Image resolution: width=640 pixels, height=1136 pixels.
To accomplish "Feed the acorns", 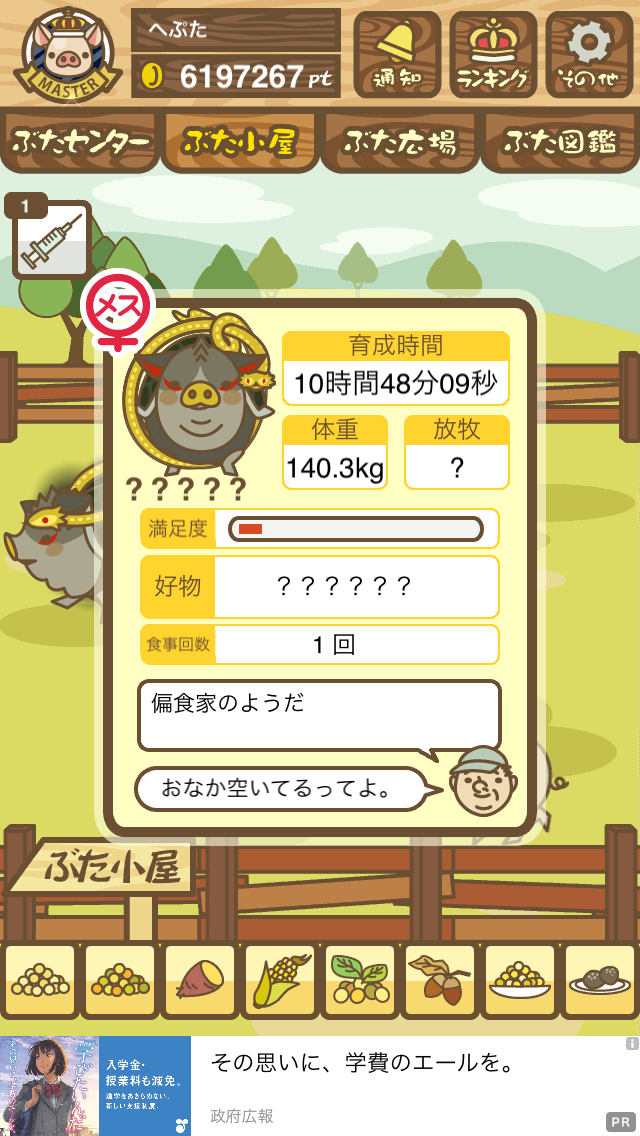I will click(439, 981).
